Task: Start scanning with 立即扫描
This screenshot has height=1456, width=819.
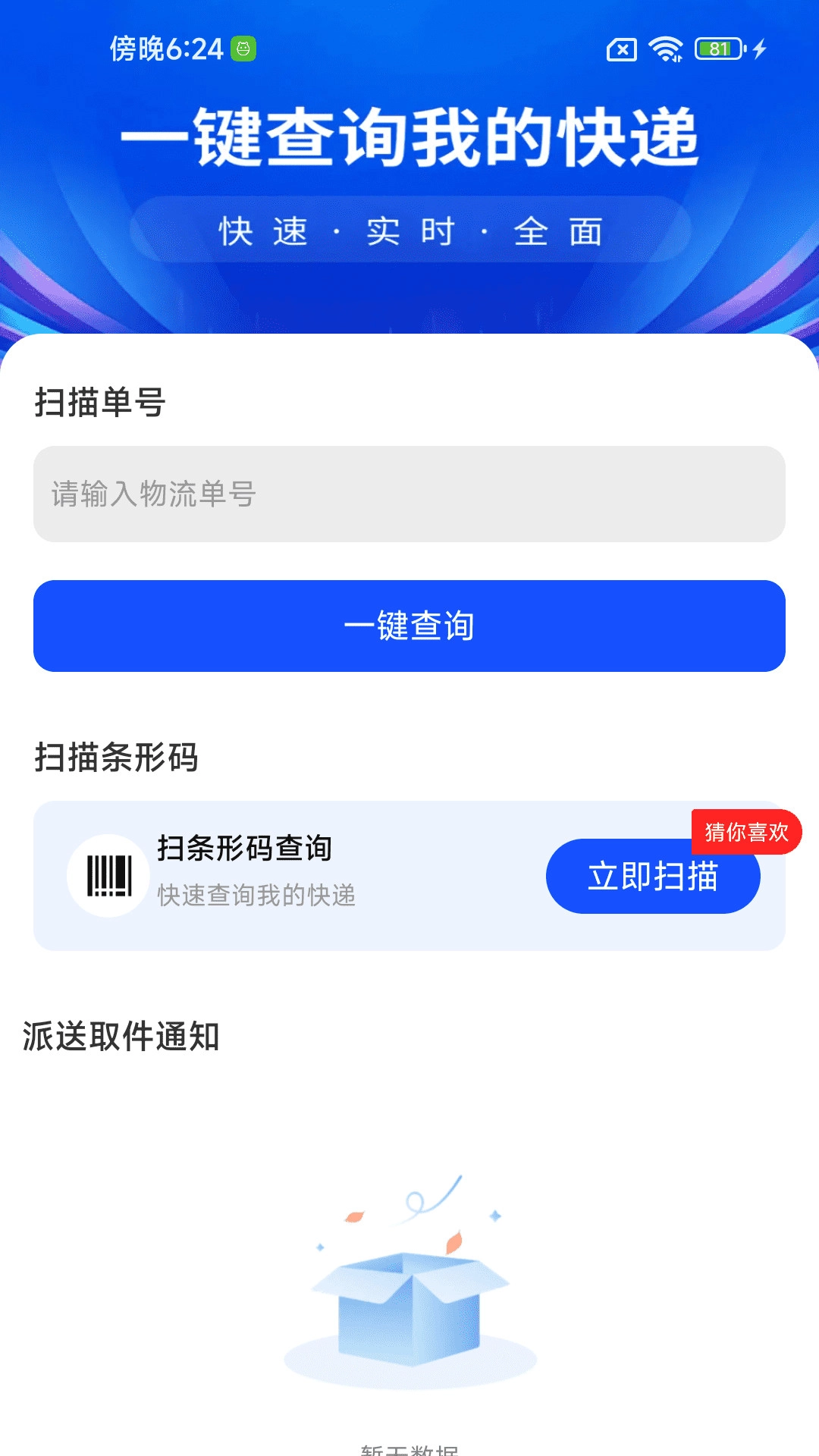Action: [652, 877]
